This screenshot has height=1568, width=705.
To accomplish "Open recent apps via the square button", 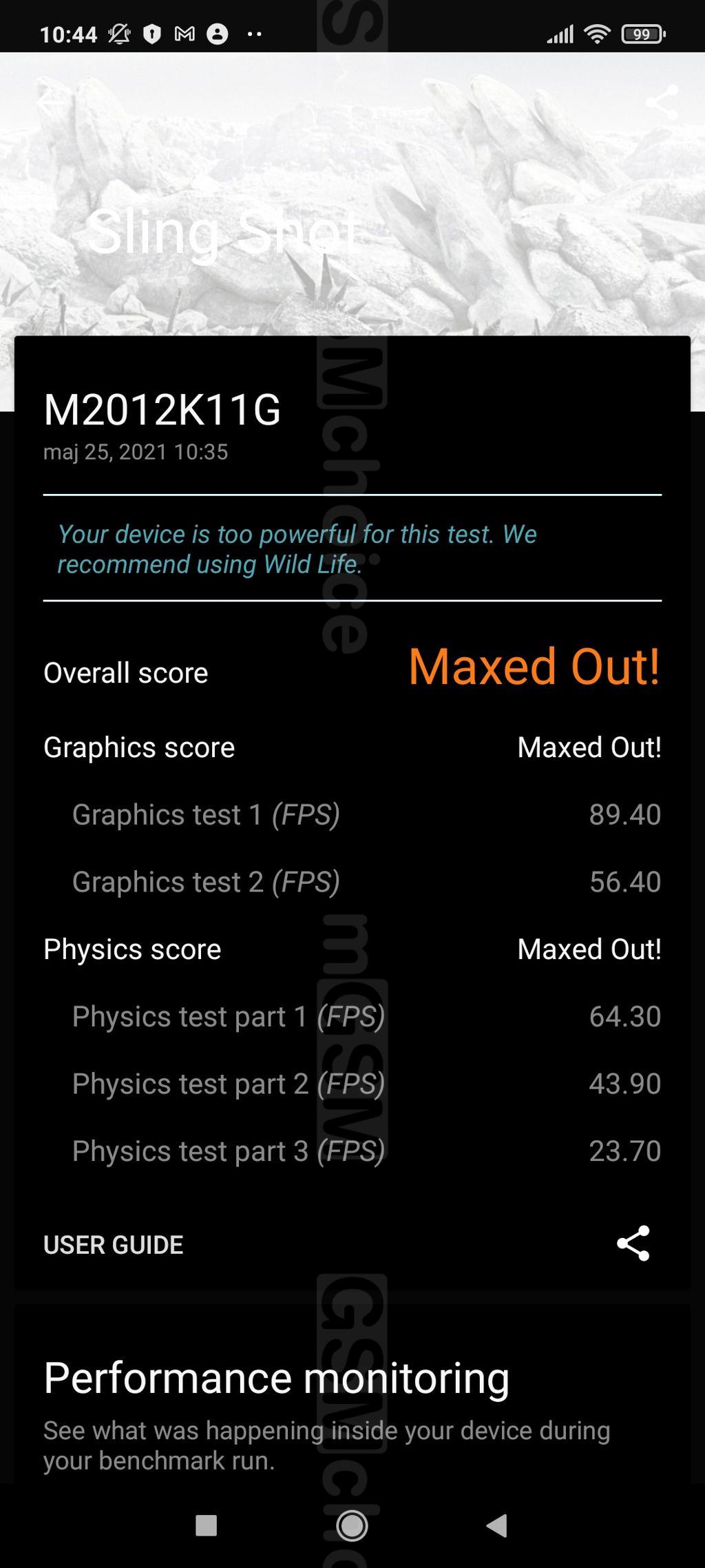I will (x=207, y=1525).
